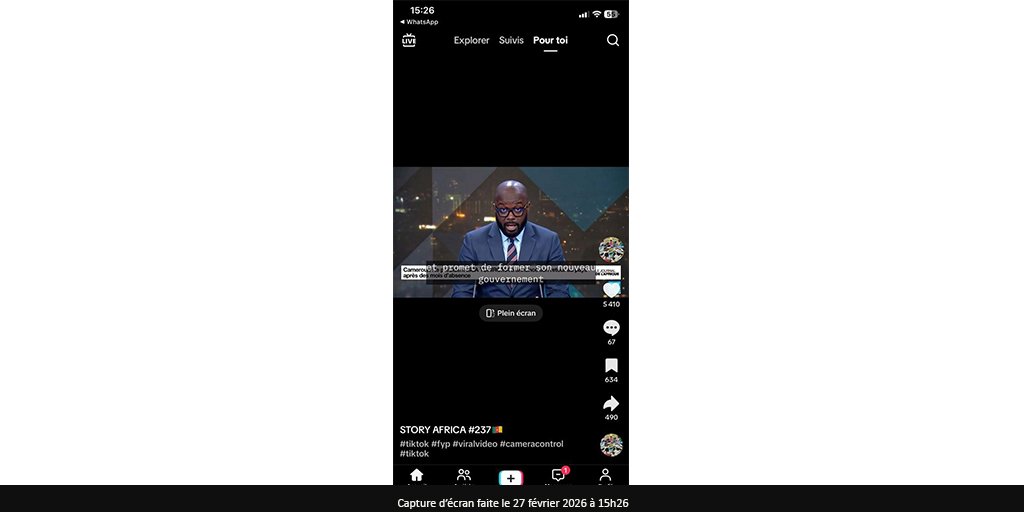Like this video with the heart
Image resolution: width=1024 pixels, height=512 pixels.
coord(611,289)
